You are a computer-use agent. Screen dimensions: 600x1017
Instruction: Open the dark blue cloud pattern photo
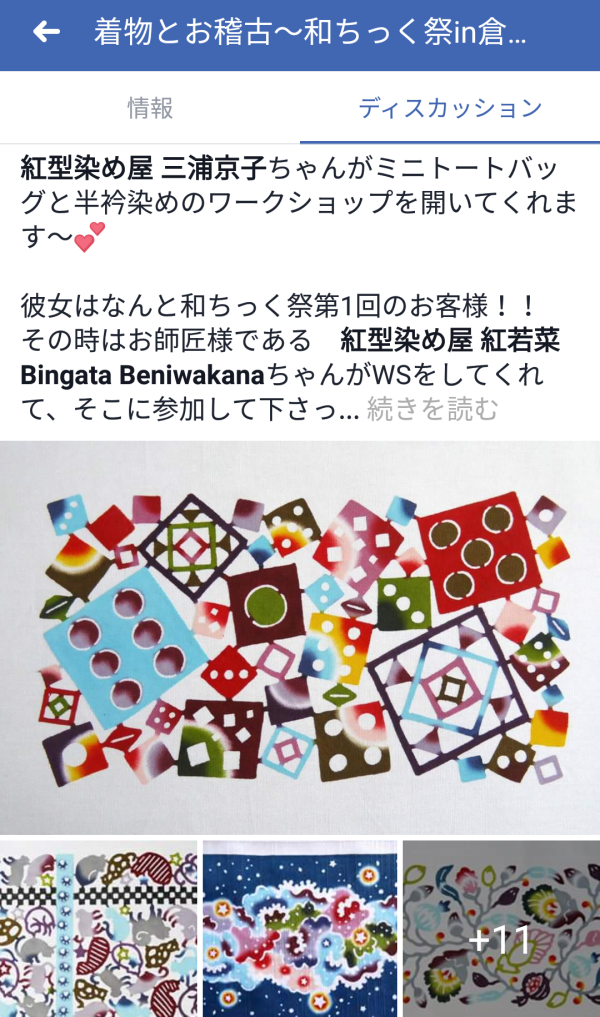click(x=300, y=928)
